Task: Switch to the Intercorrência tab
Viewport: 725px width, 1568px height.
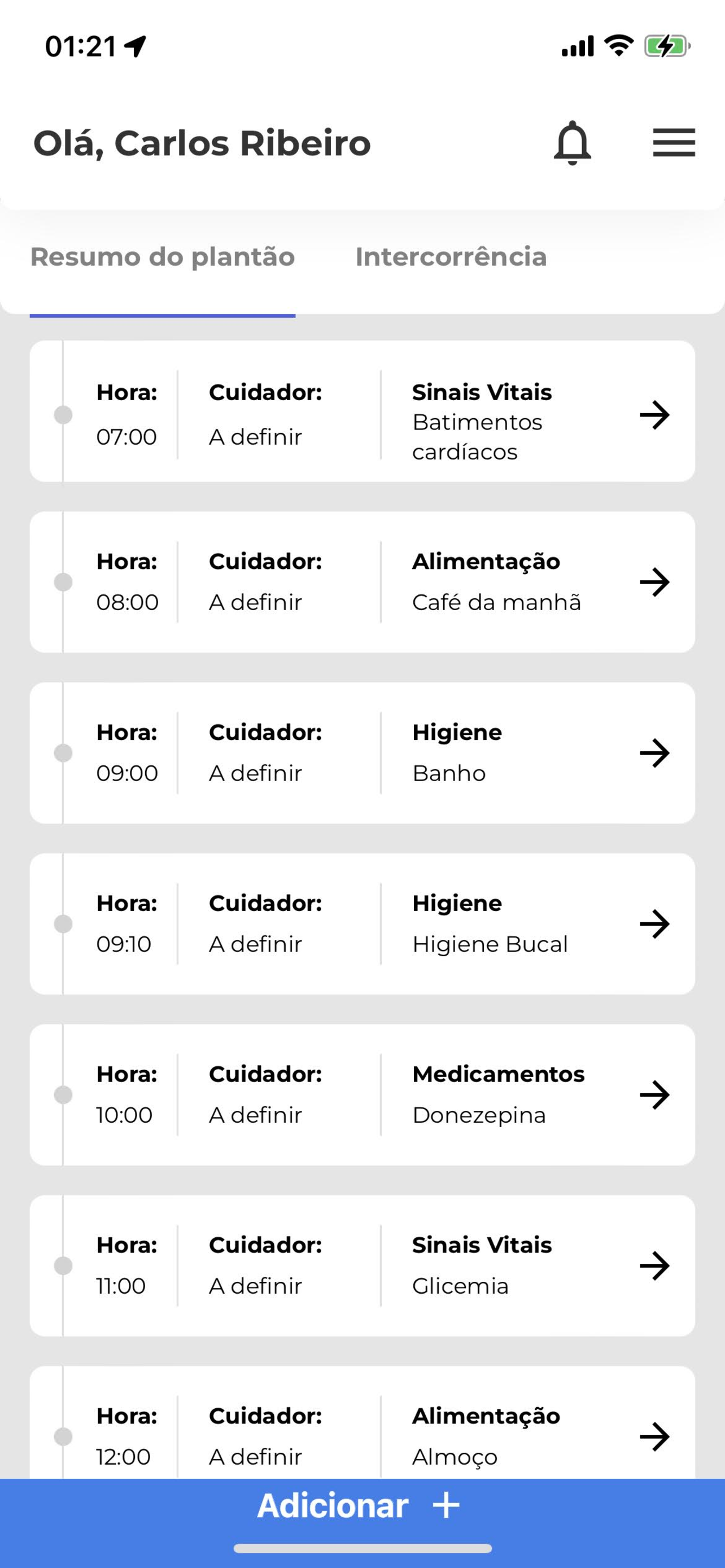Action: [x=451, y=257]
